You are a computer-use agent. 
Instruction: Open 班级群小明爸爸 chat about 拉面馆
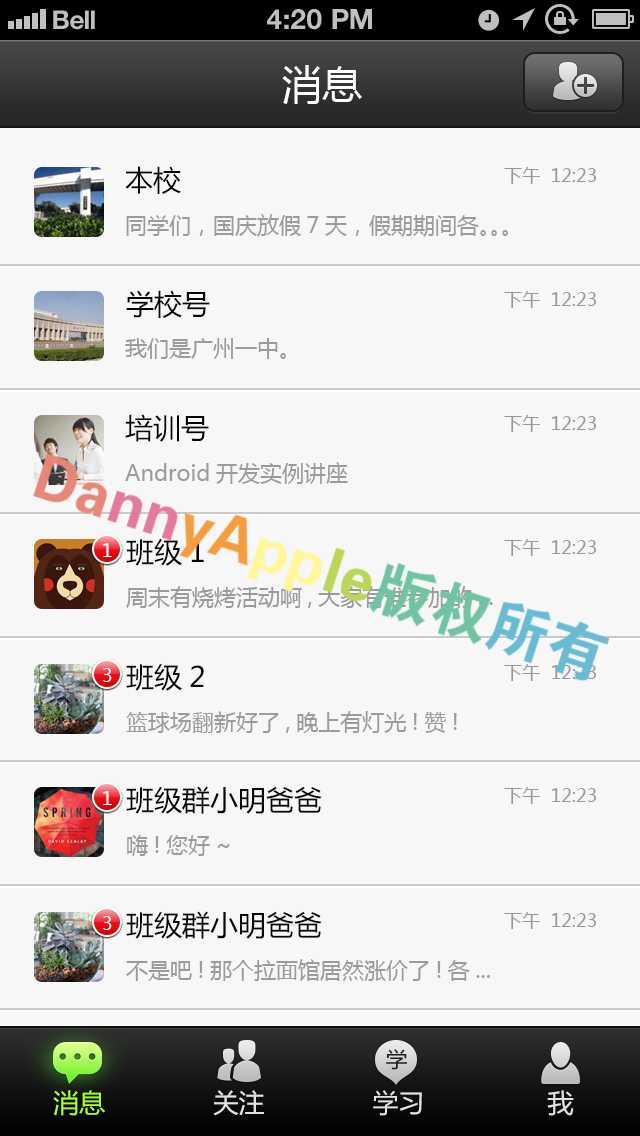[x=320, y=947]
